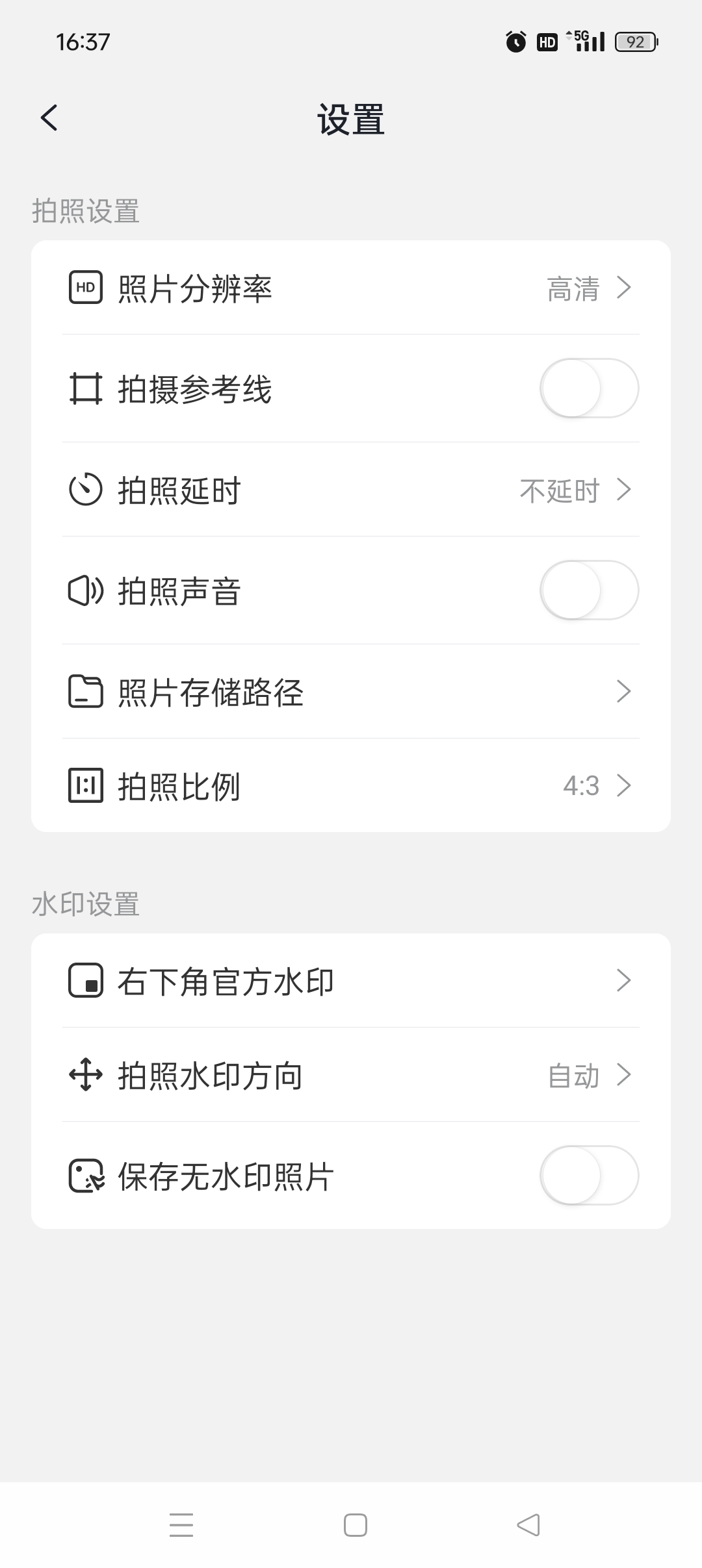Open 照片存储路径

351,692
